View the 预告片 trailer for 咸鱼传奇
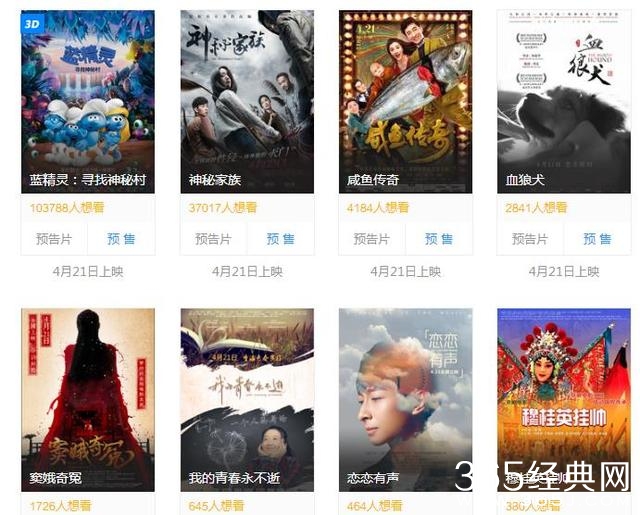 point(371,239)
